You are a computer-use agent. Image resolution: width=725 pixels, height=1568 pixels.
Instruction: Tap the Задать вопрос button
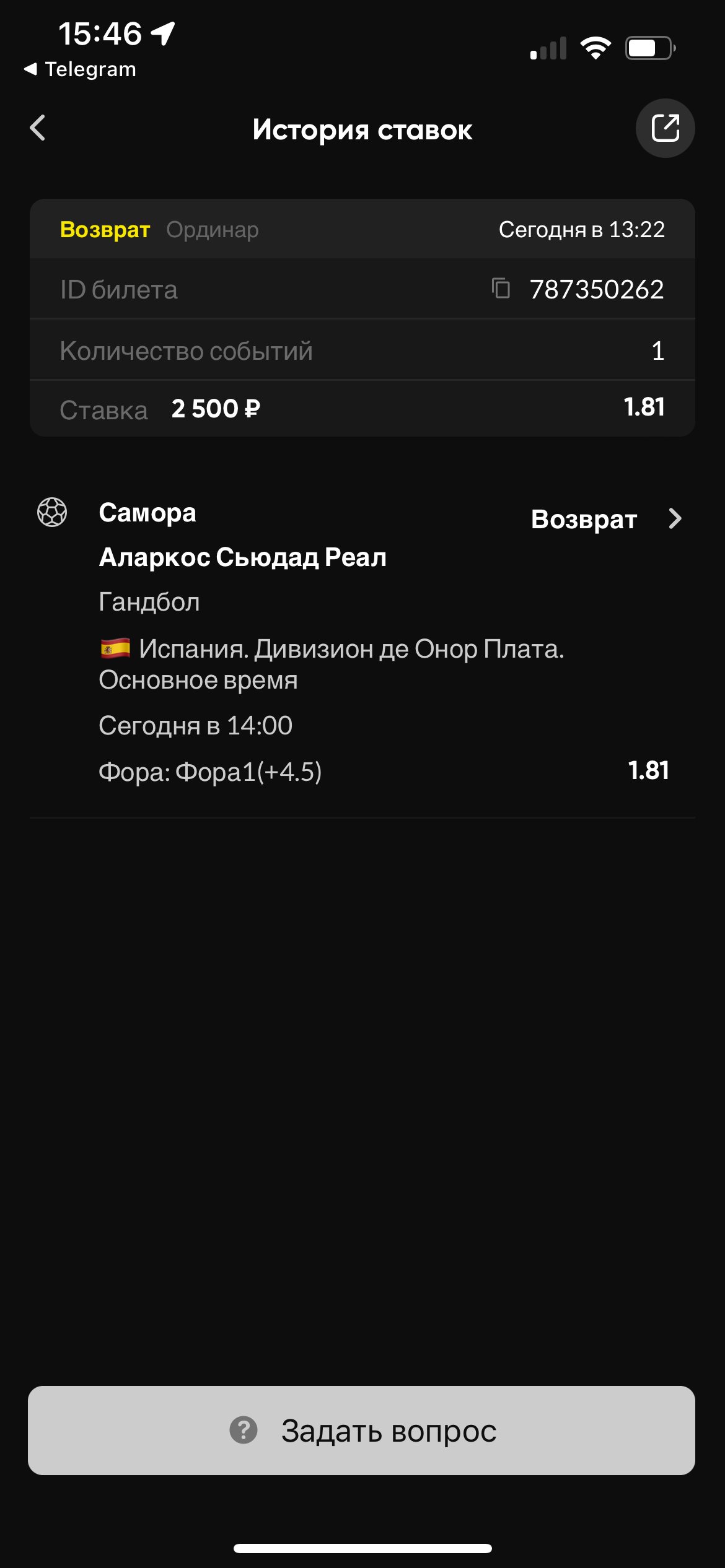362,1431
